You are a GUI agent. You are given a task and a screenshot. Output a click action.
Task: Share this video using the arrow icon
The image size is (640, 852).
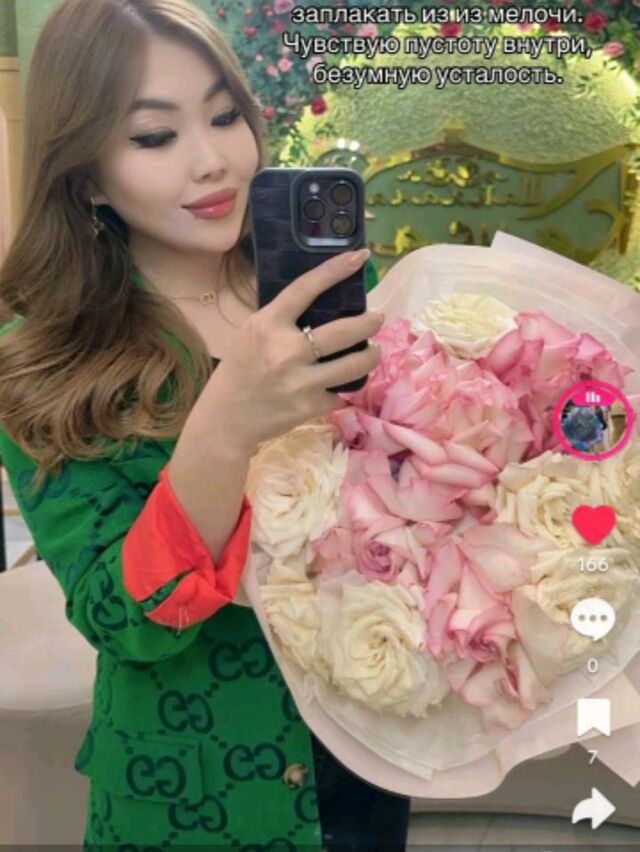click(x=593, y=808)
